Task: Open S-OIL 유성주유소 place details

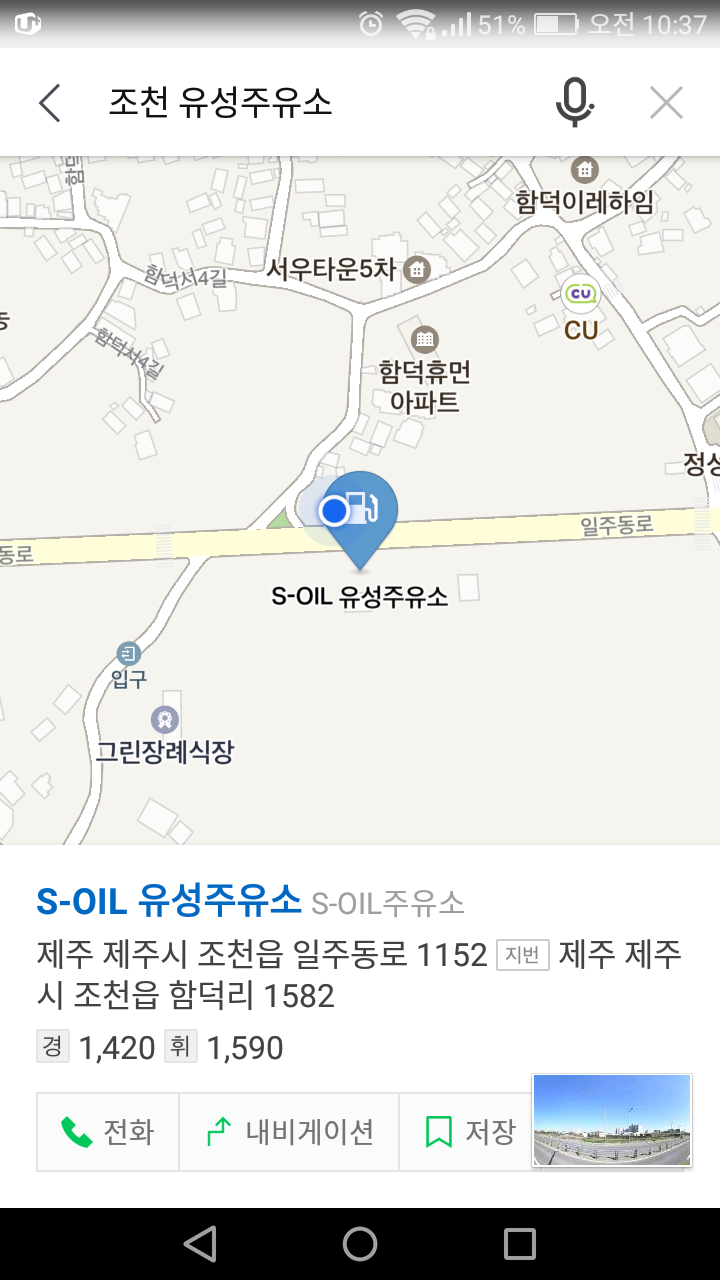Action: click(x=168, y=901)
